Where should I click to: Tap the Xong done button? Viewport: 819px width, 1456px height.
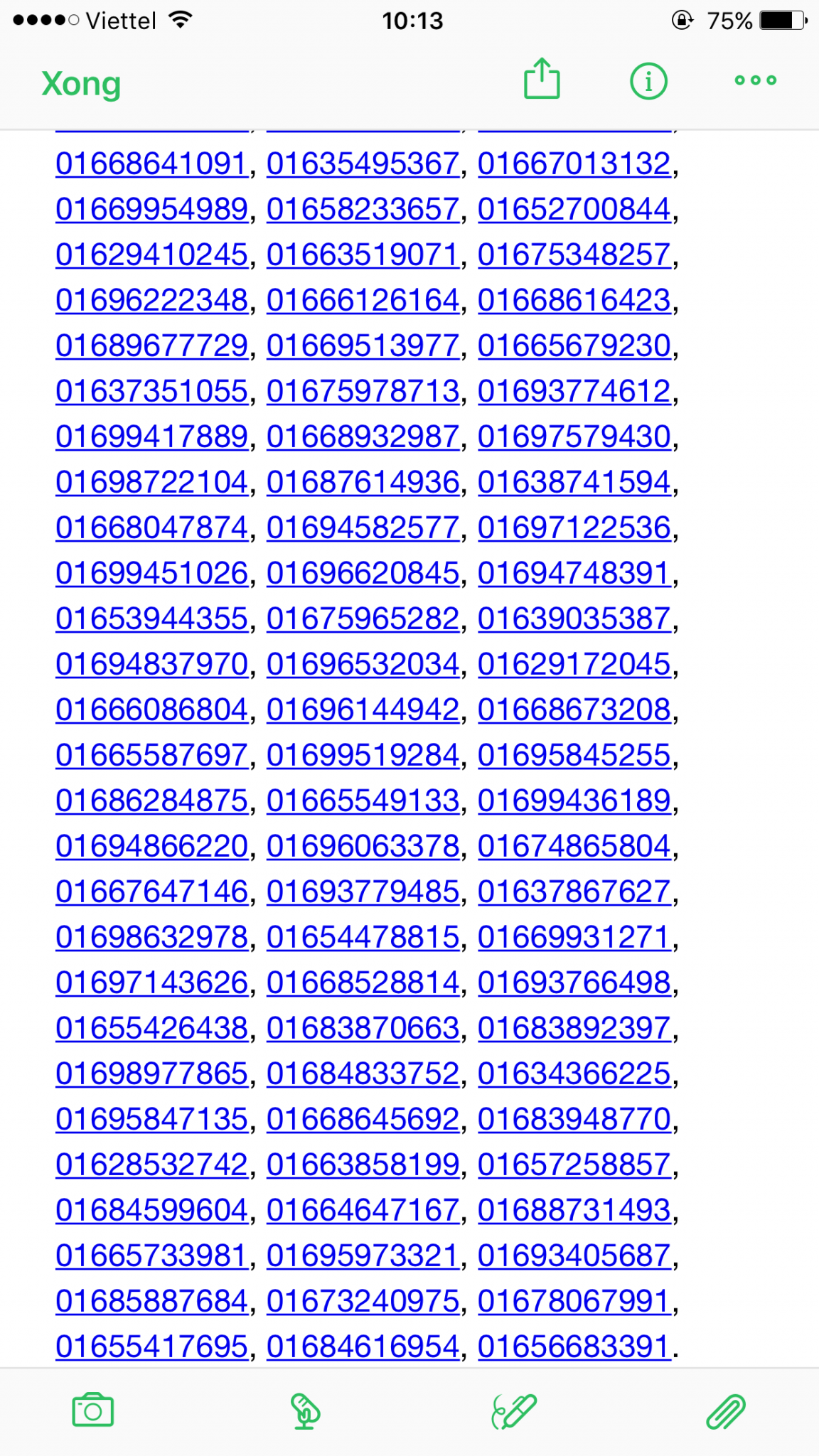click(x=81, y=84)
